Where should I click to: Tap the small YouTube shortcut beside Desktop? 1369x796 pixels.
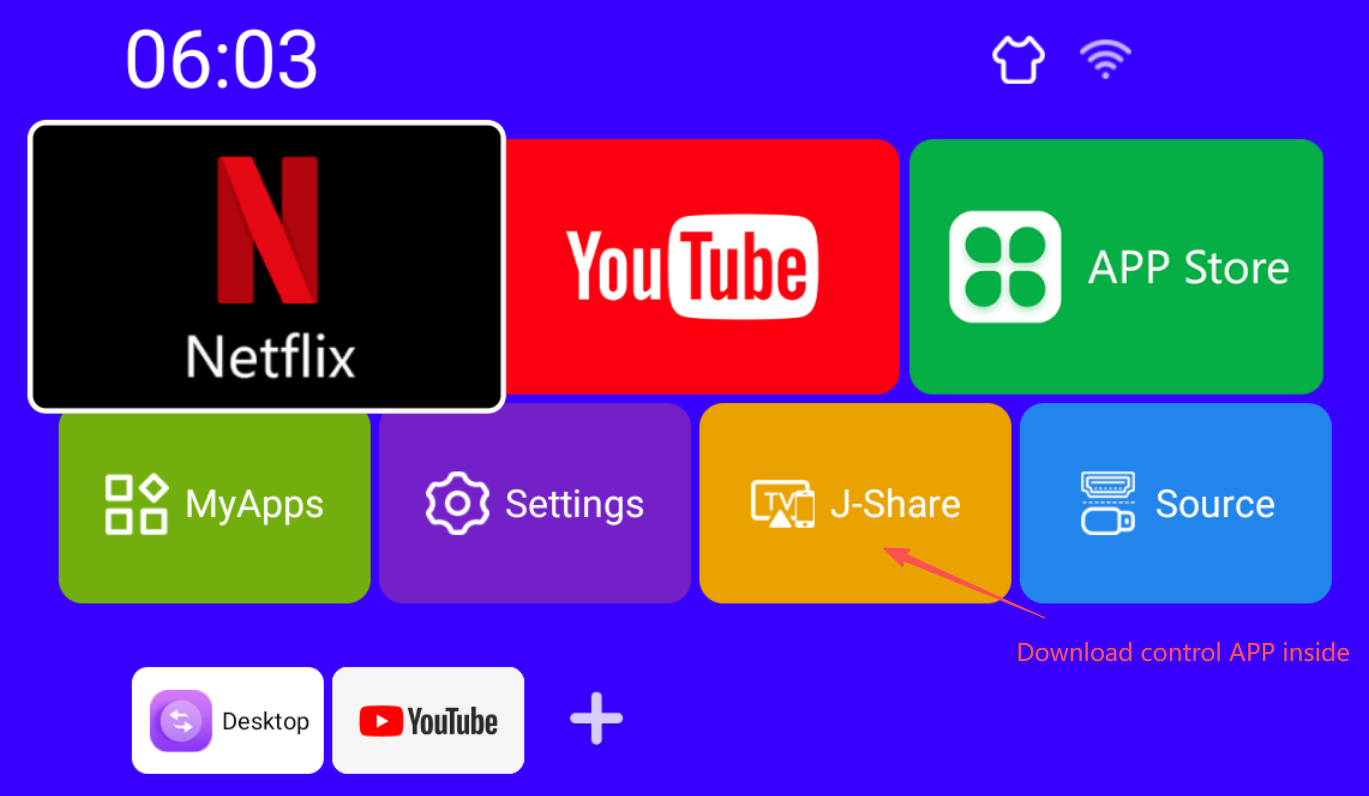[x=428, y=720]
